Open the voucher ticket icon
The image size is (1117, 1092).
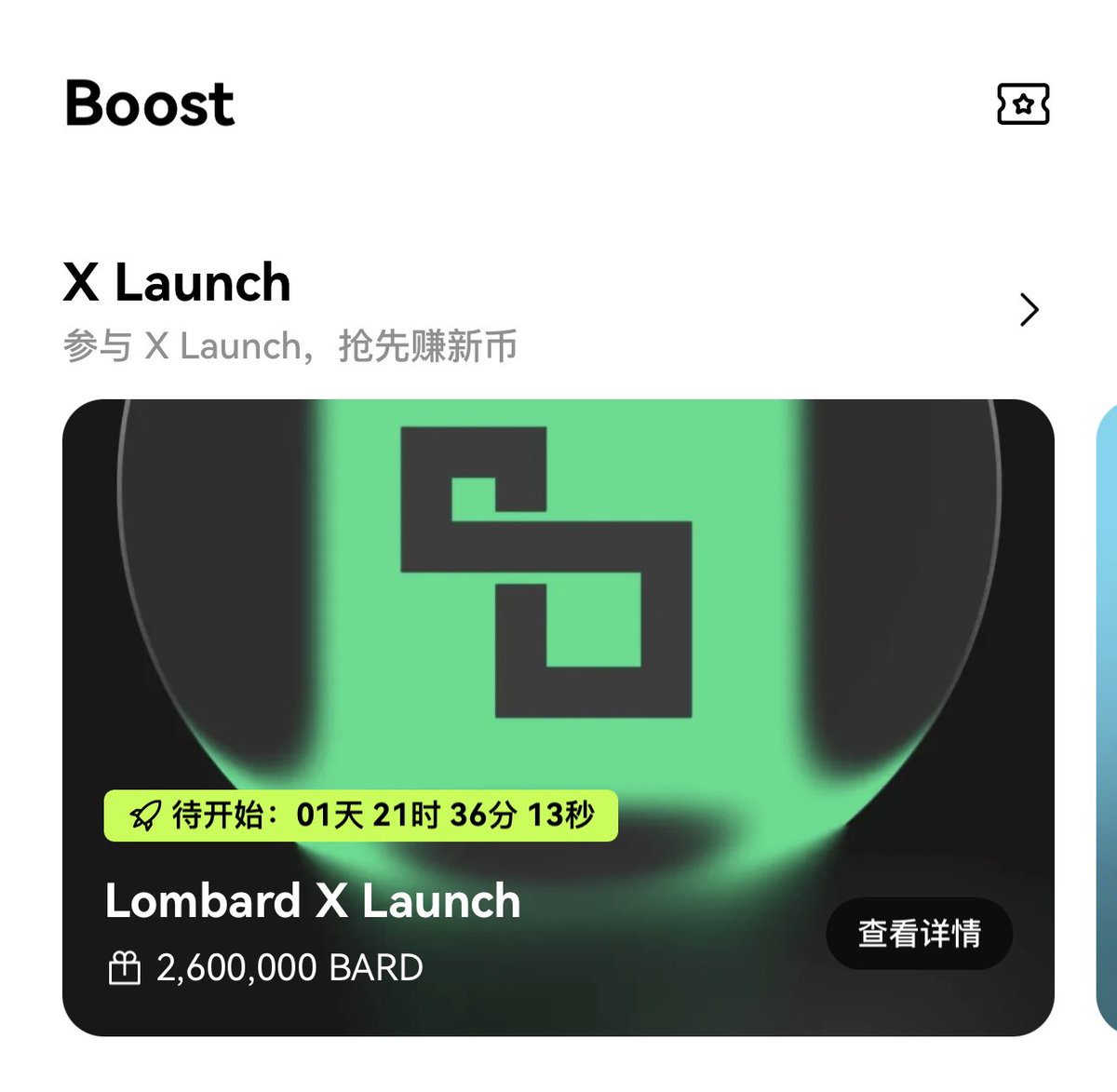[1023, 103]
